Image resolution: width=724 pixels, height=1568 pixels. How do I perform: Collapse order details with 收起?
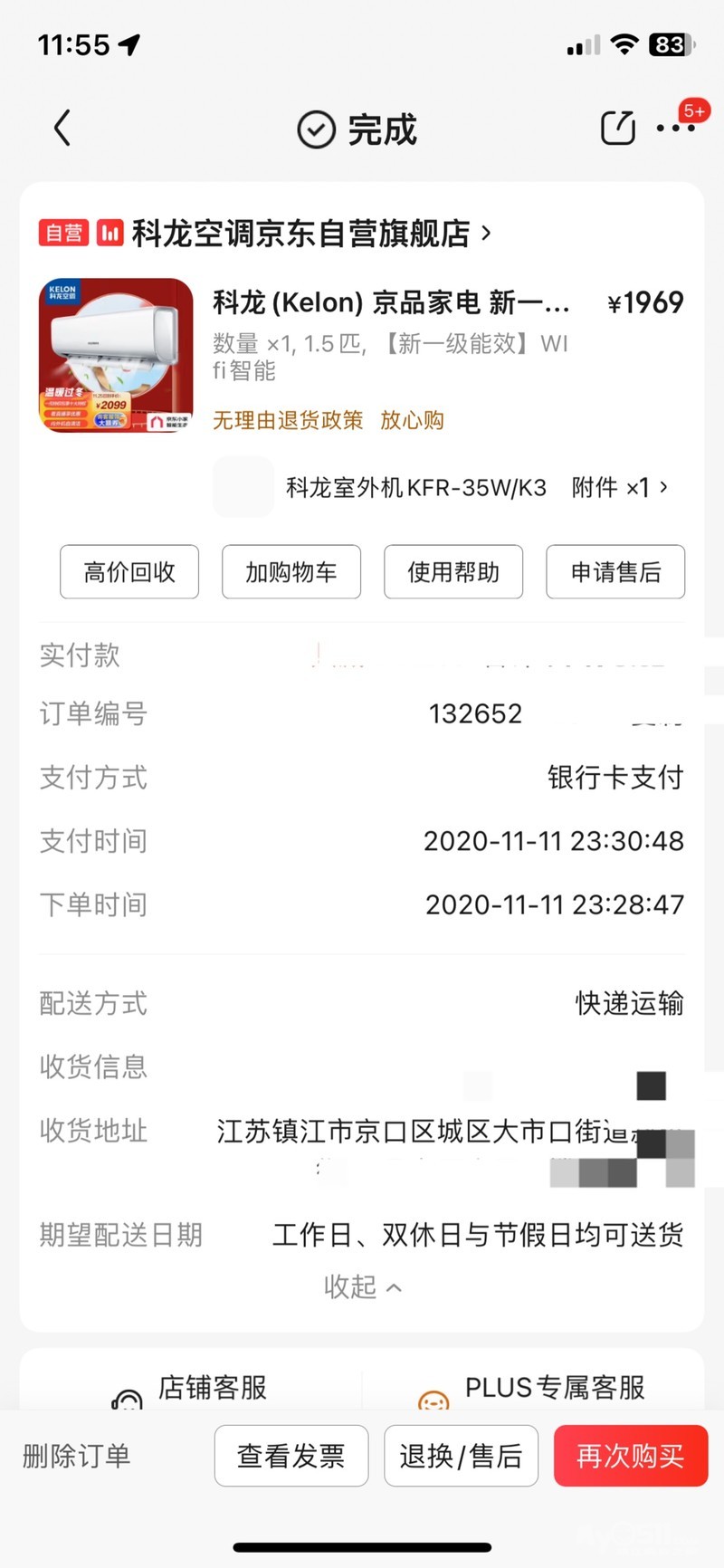tap(362, 1286)
